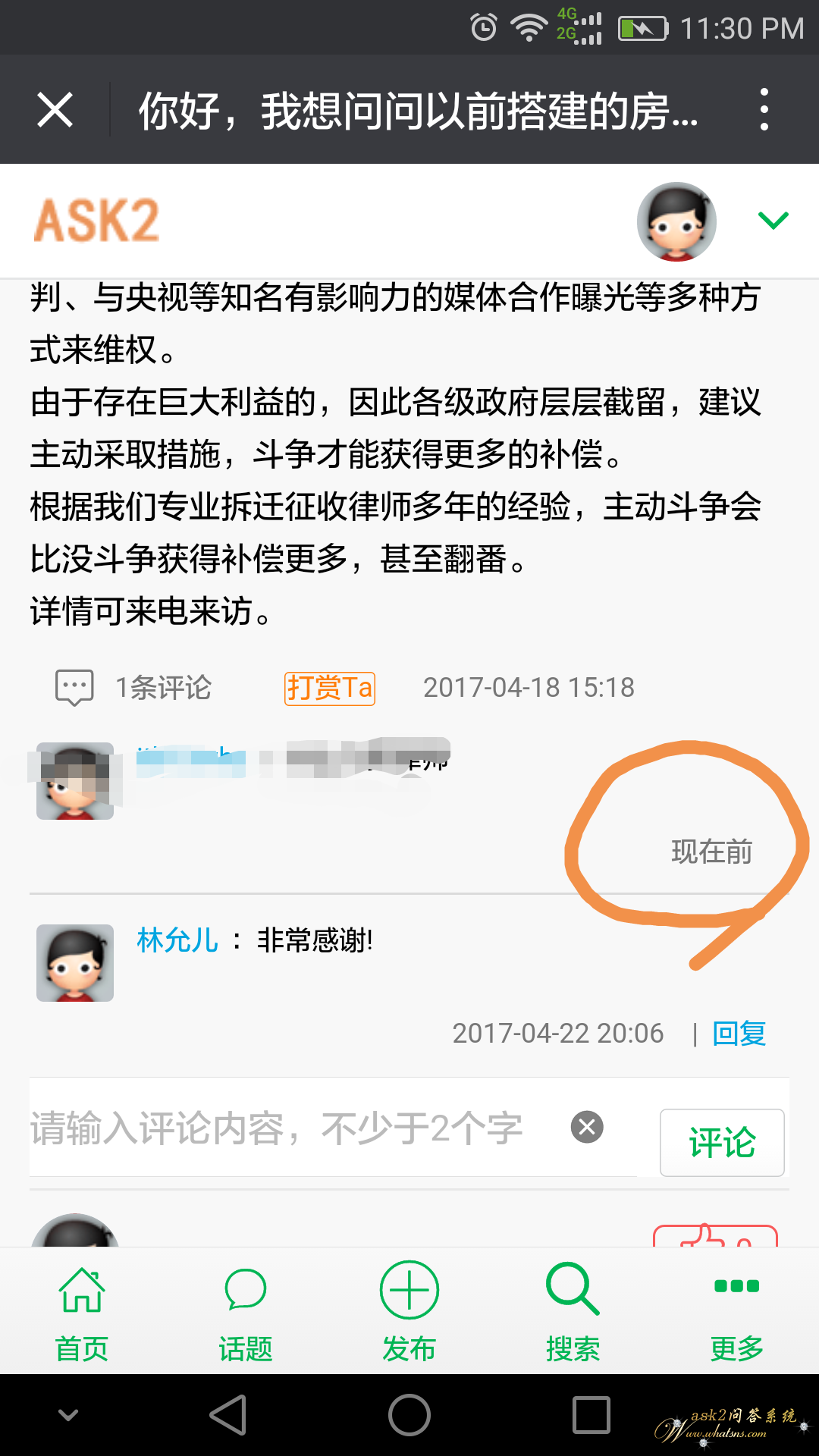This screenshot has height=1456, width=819.
Task: Submit with the 评论 button
Action: tap(721, 1142)
